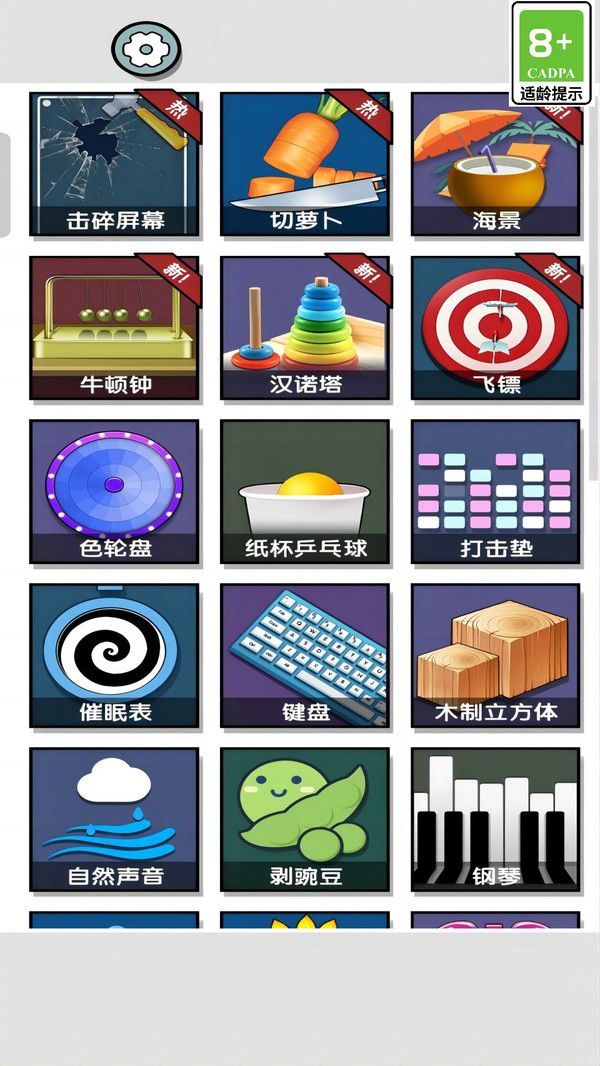The height and width of the screenshot is (1066, 600).
Task: Open the 木制立方体 tile
Action: (496, 656)
